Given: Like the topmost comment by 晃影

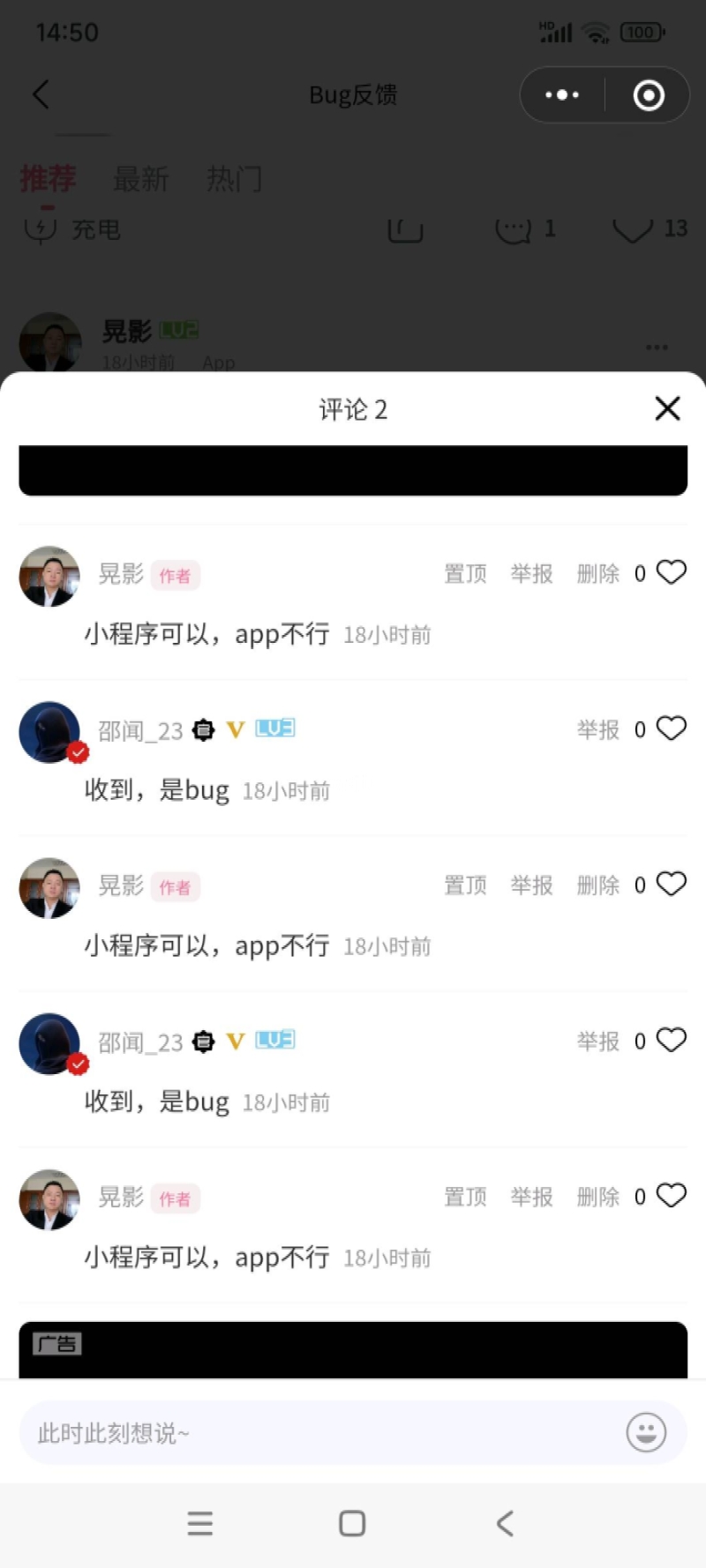Looking at the screenshot, I should 672,572.
